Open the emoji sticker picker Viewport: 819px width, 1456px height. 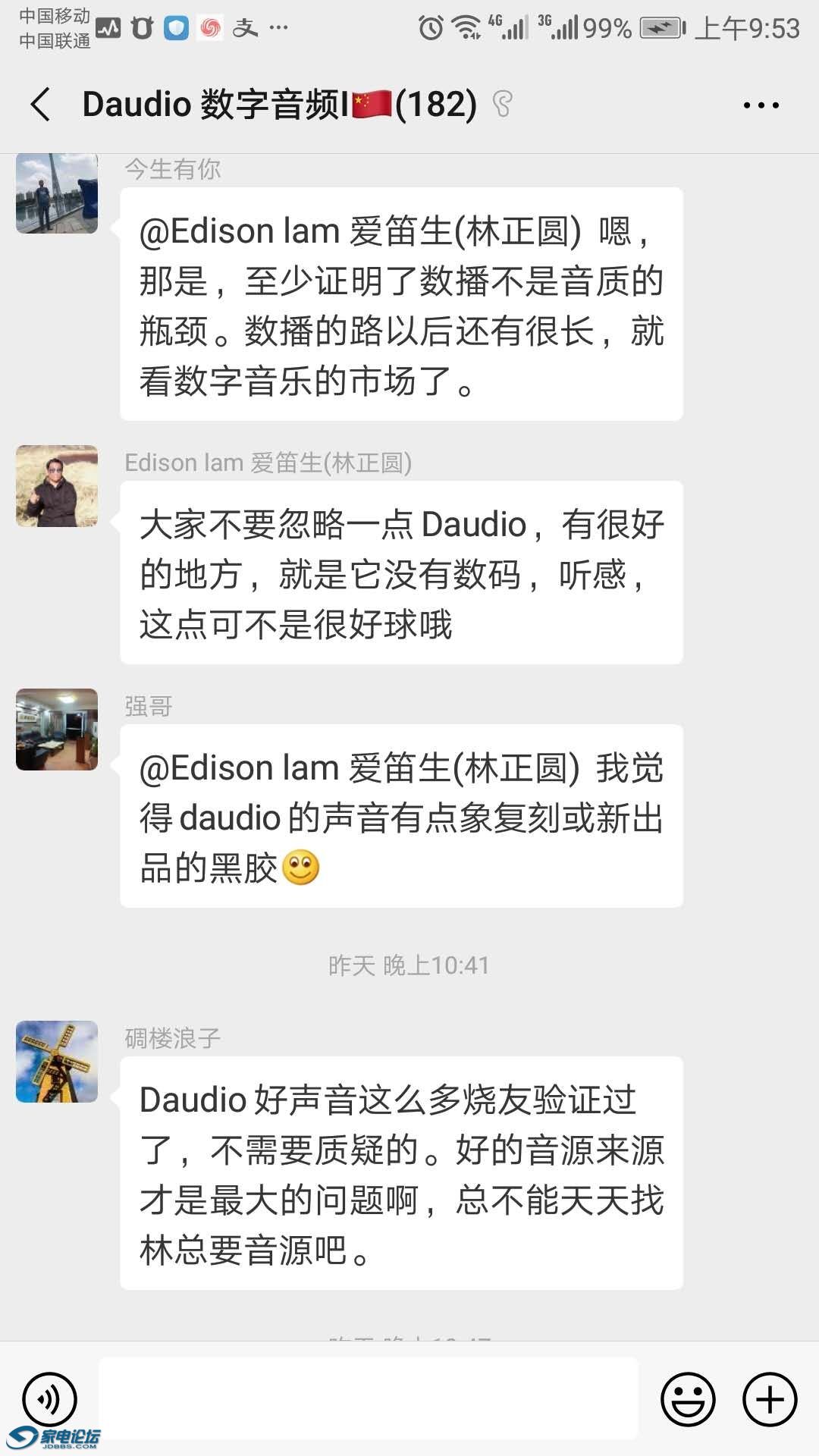point(688,1398)
